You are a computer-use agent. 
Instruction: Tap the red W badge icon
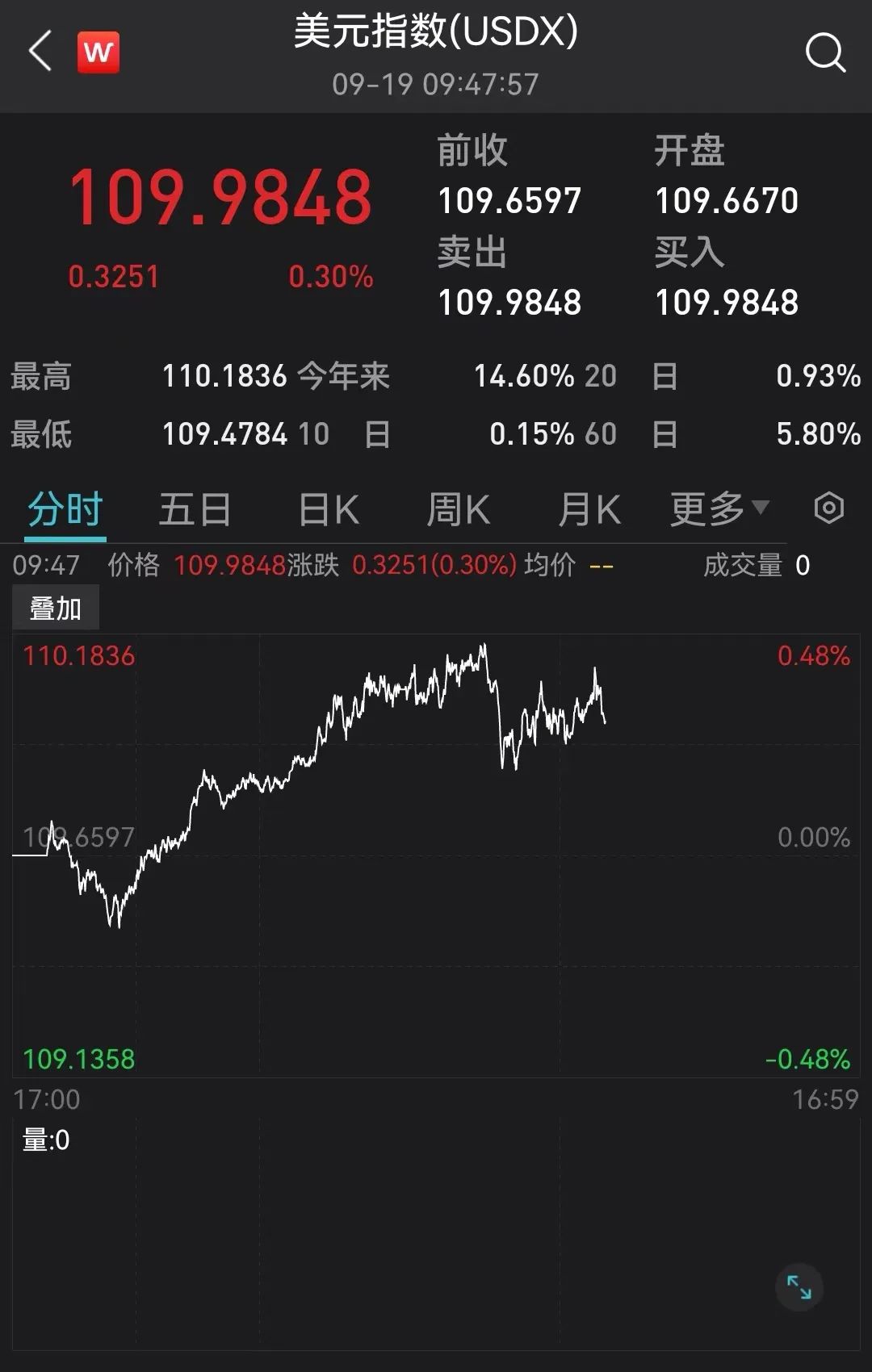coord(99,52)
